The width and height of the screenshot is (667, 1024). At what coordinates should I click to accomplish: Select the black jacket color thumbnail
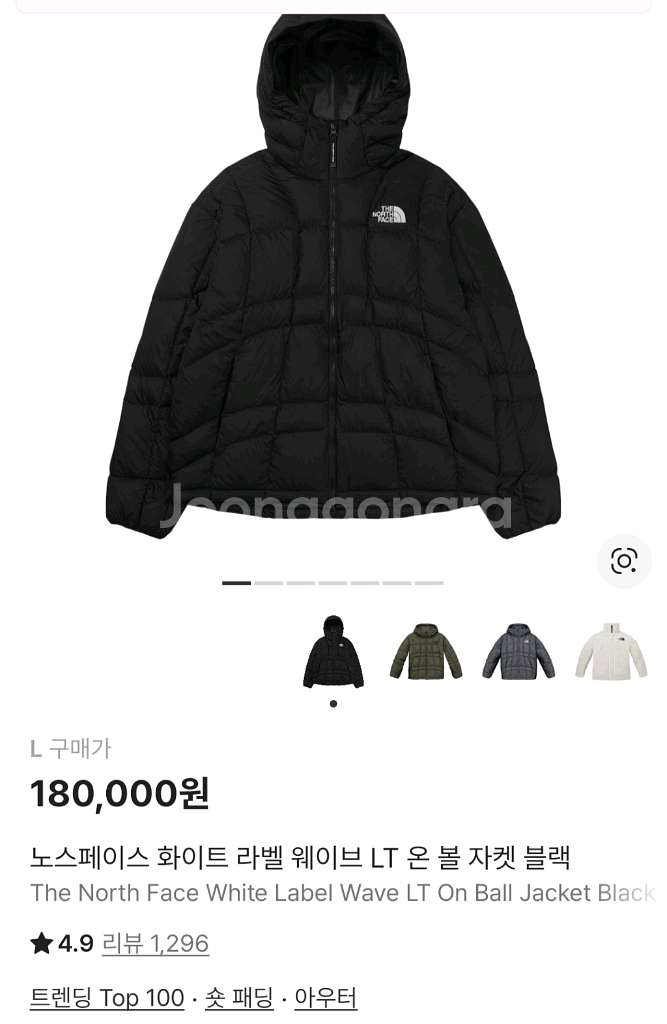(333, 652)
